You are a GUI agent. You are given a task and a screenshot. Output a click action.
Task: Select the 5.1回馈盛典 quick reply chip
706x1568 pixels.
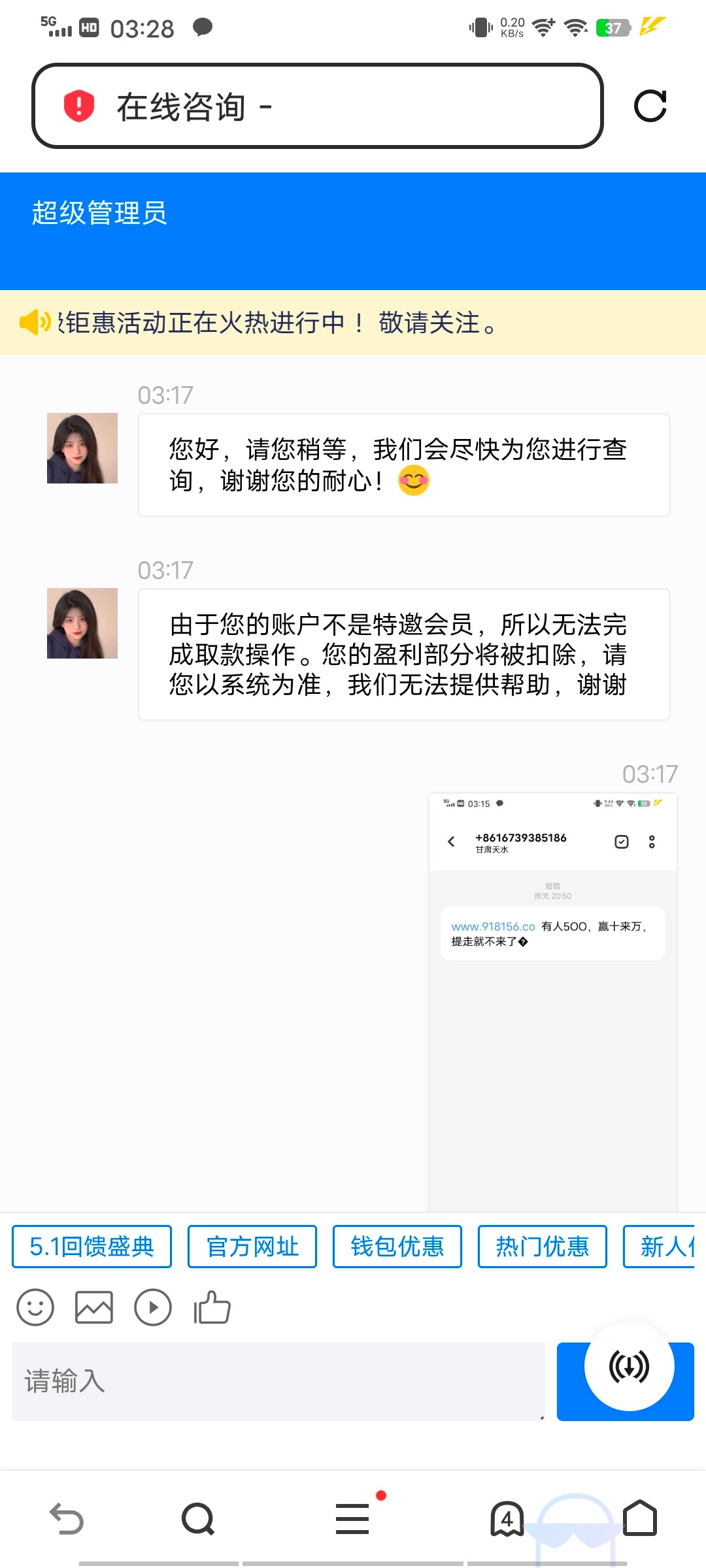click(x=92, y=1247)
